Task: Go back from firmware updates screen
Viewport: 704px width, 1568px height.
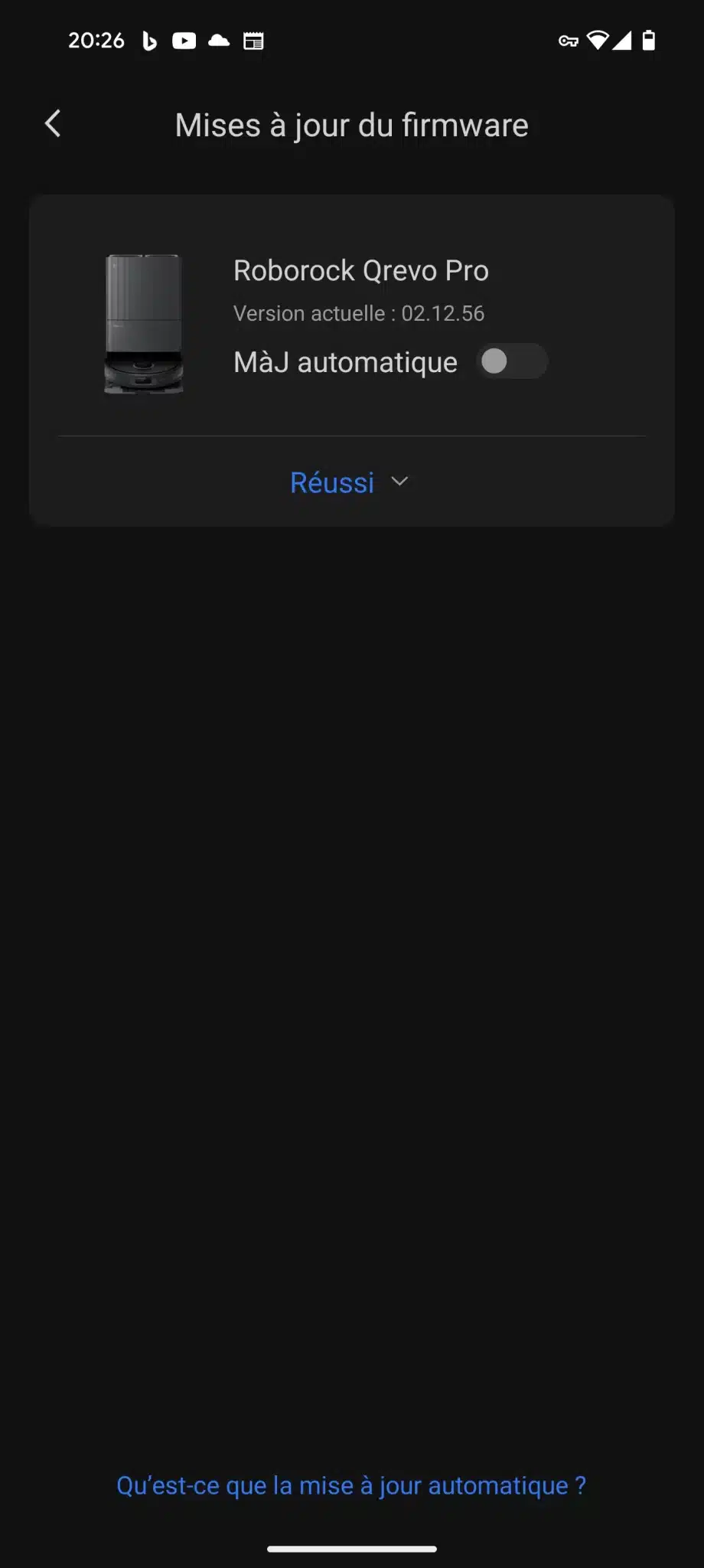Action: tap(53, 123)
